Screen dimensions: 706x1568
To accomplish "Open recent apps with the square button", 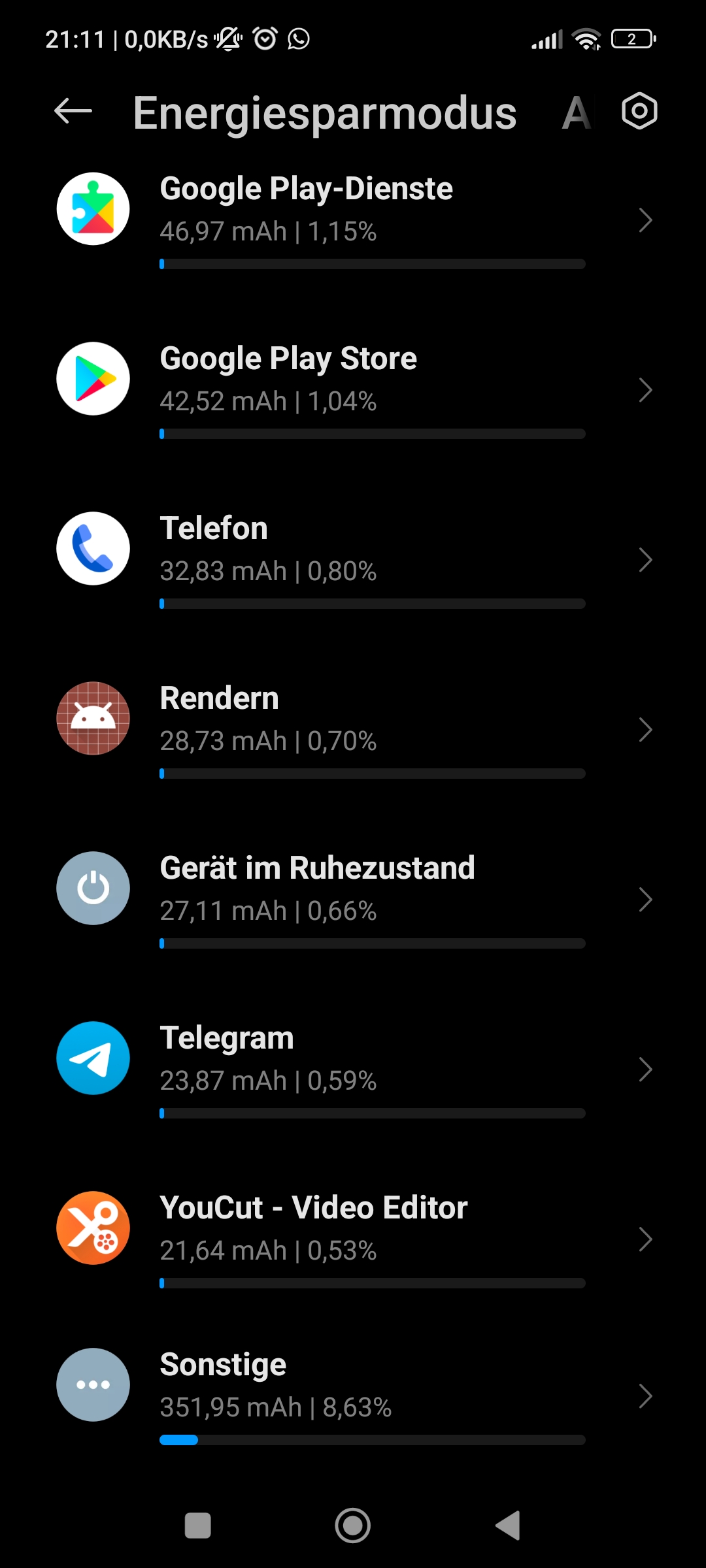I will [x=198, y=1526].
